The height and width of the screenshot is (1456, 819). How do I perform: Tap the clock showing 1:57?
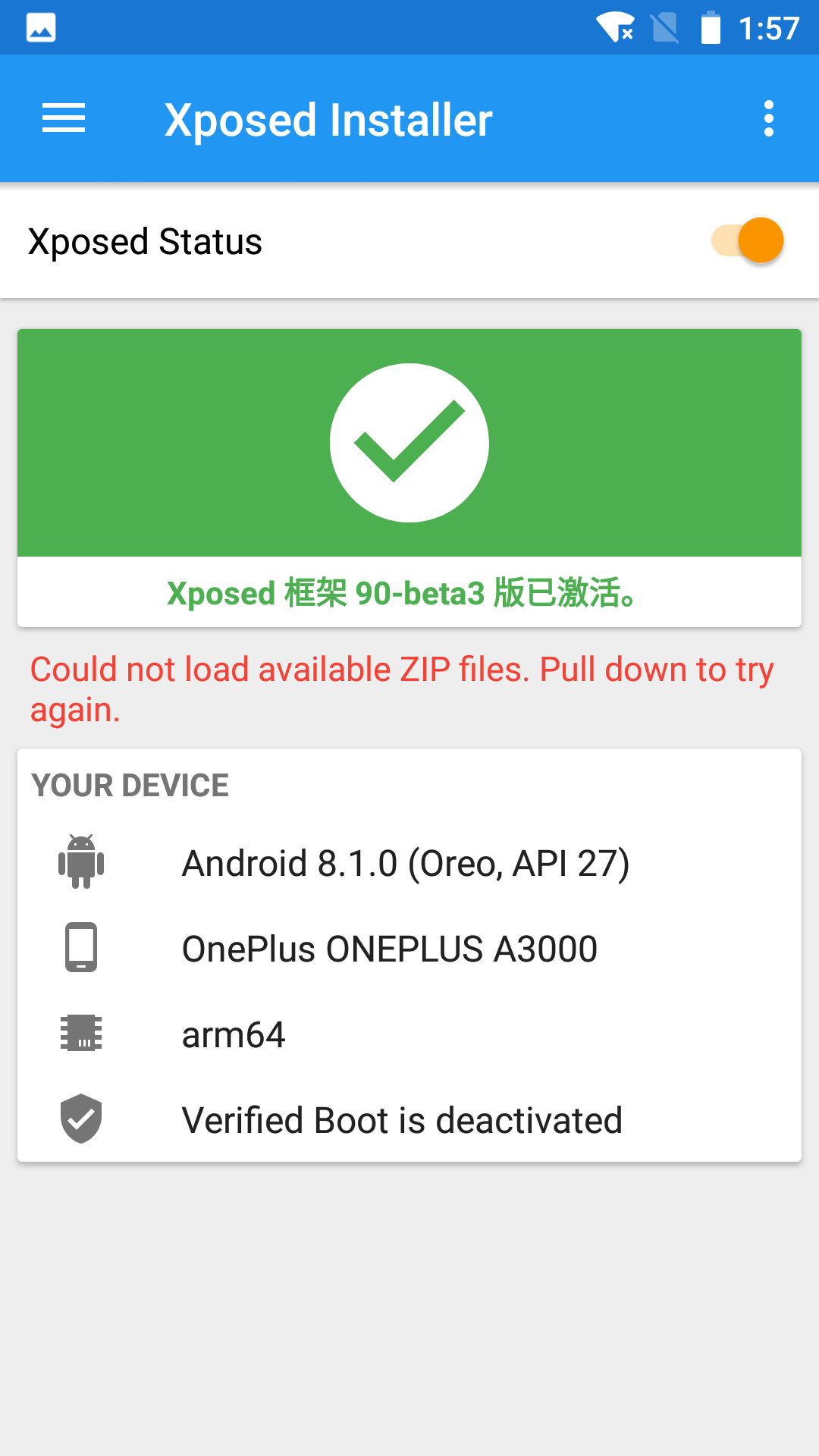(768, 28)
